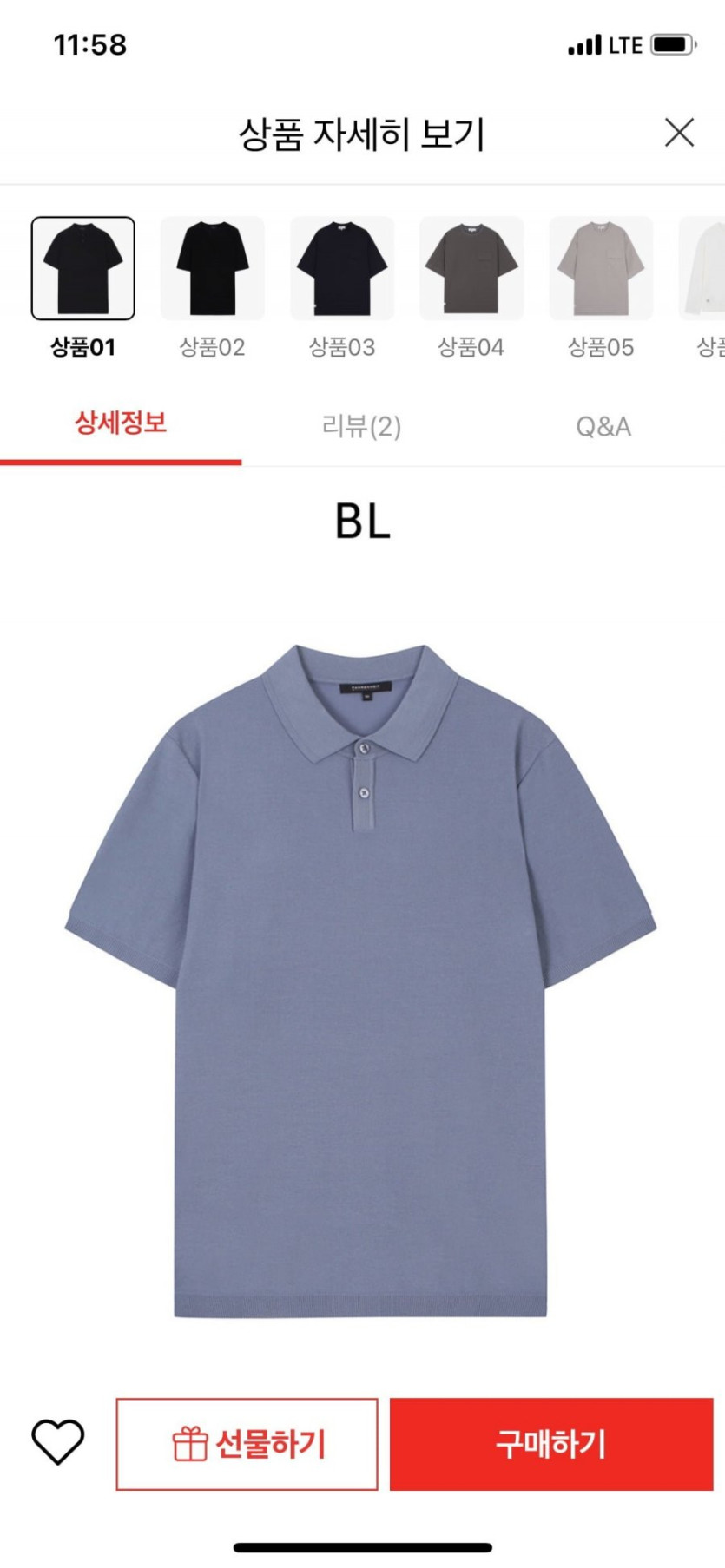Image resolution: width=725 pixels, height=1568 pixels.
Task: Go to the Q&A tab
Action: [x=603, y=426]
